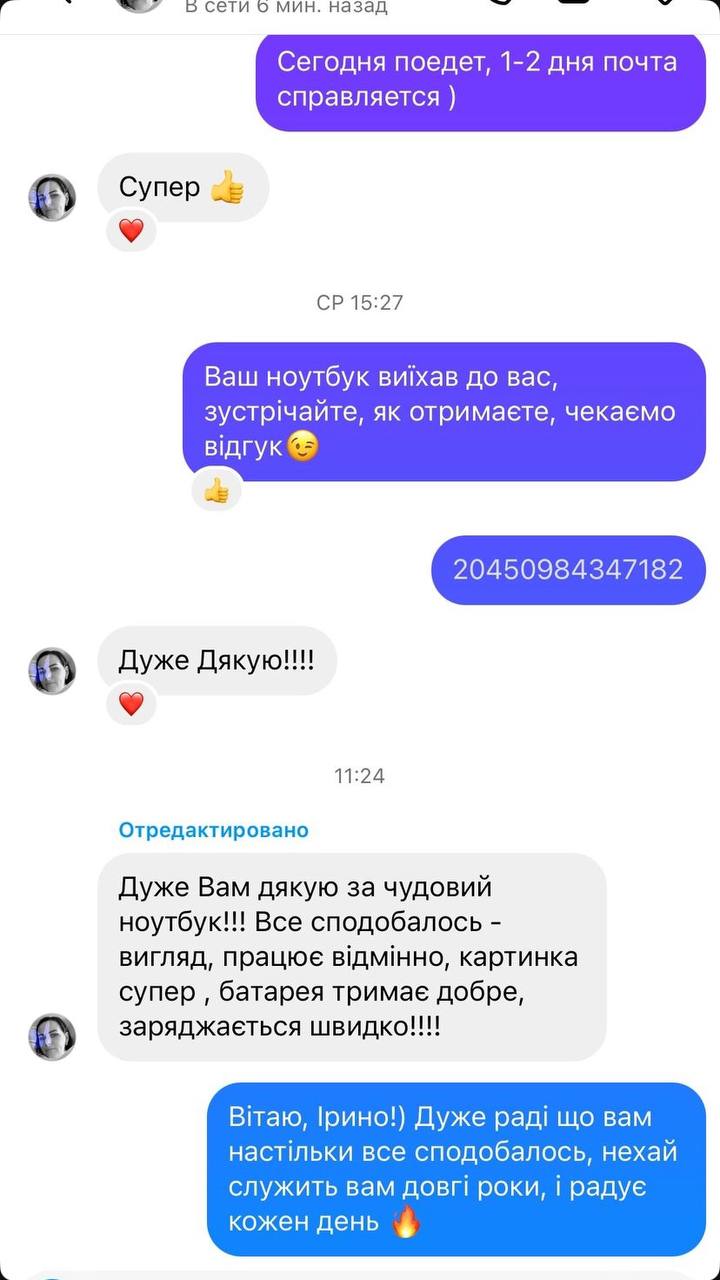
Task: Open the heart reaction under "Дуже Дякую!!!!"
Action: point(131,704)
